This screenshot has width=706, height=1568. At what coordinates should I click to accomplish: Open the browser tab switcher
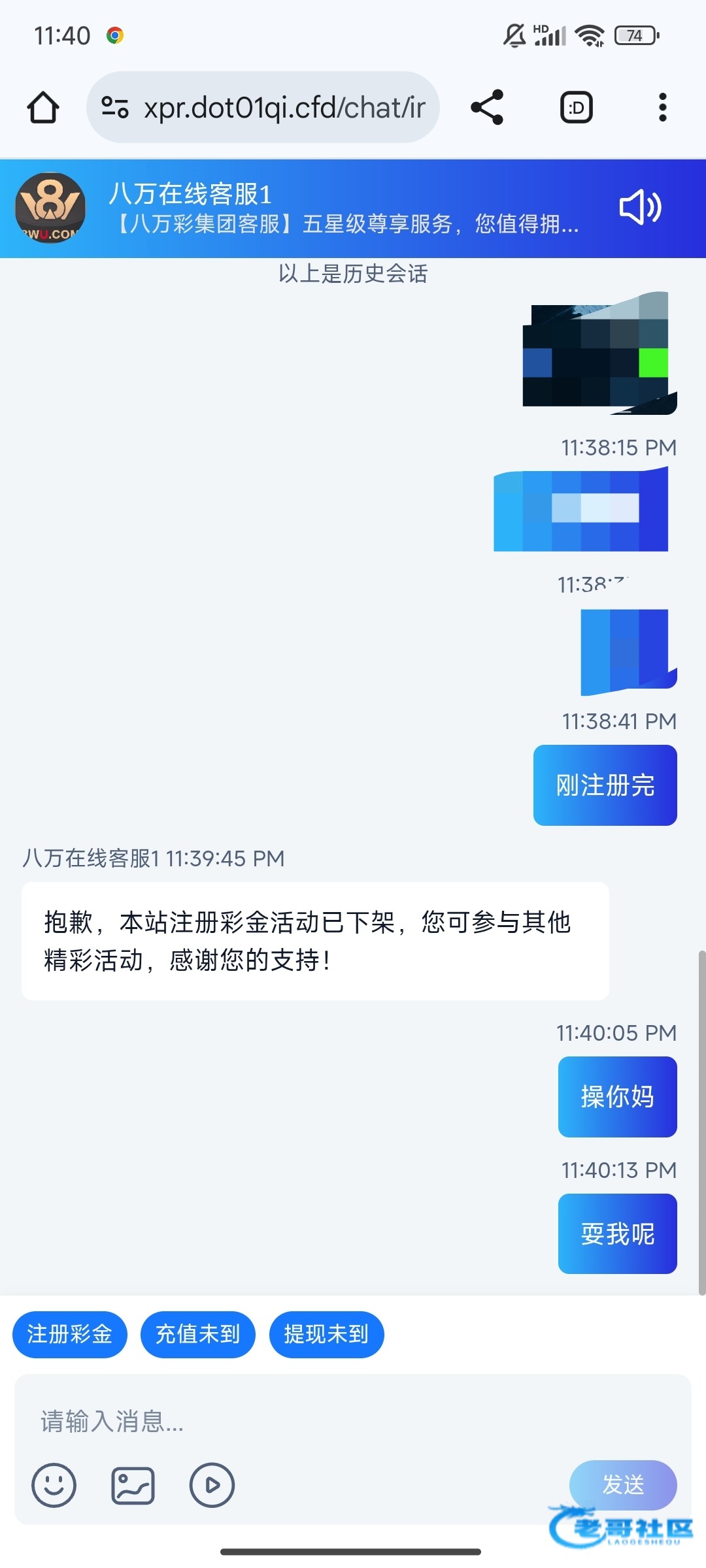tap(576, 108)
